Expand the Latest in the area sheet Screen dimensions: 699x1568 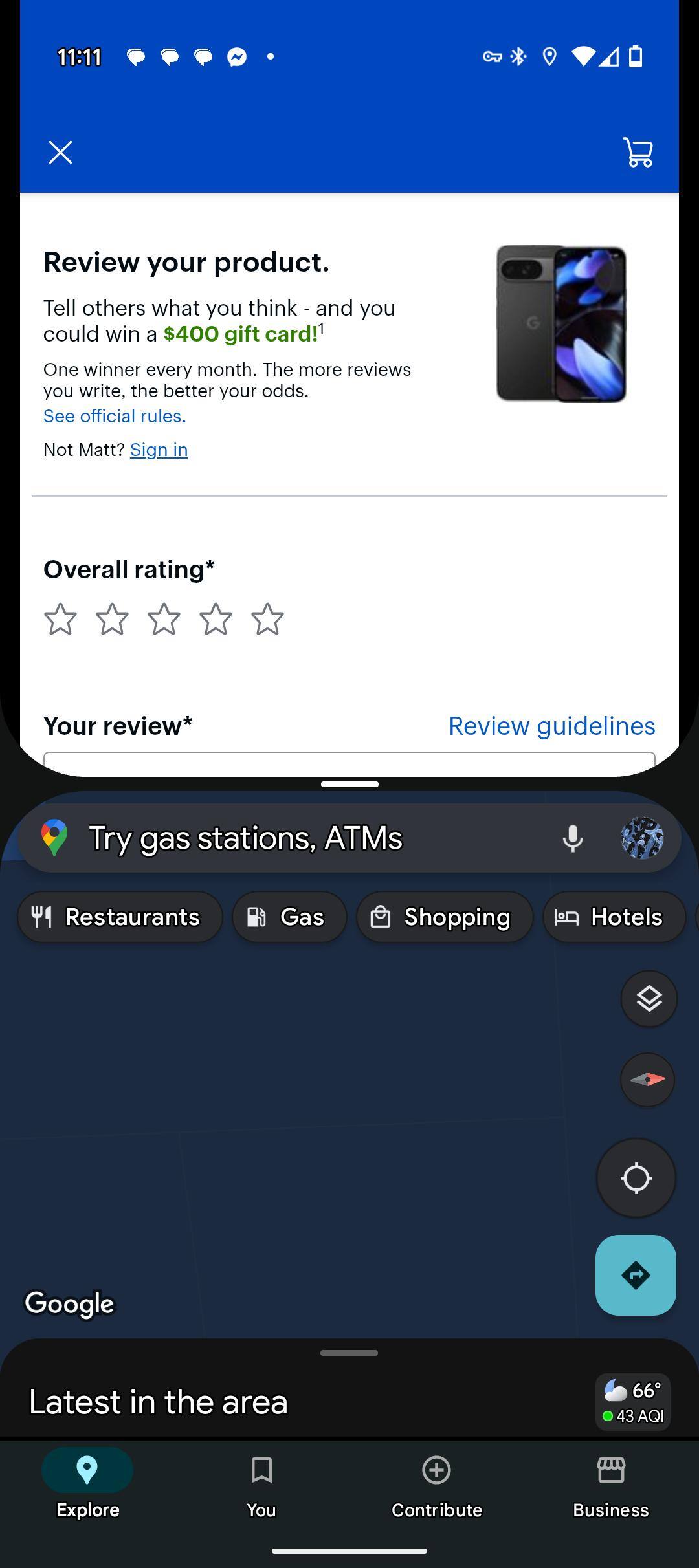[x=349, y=1353]
